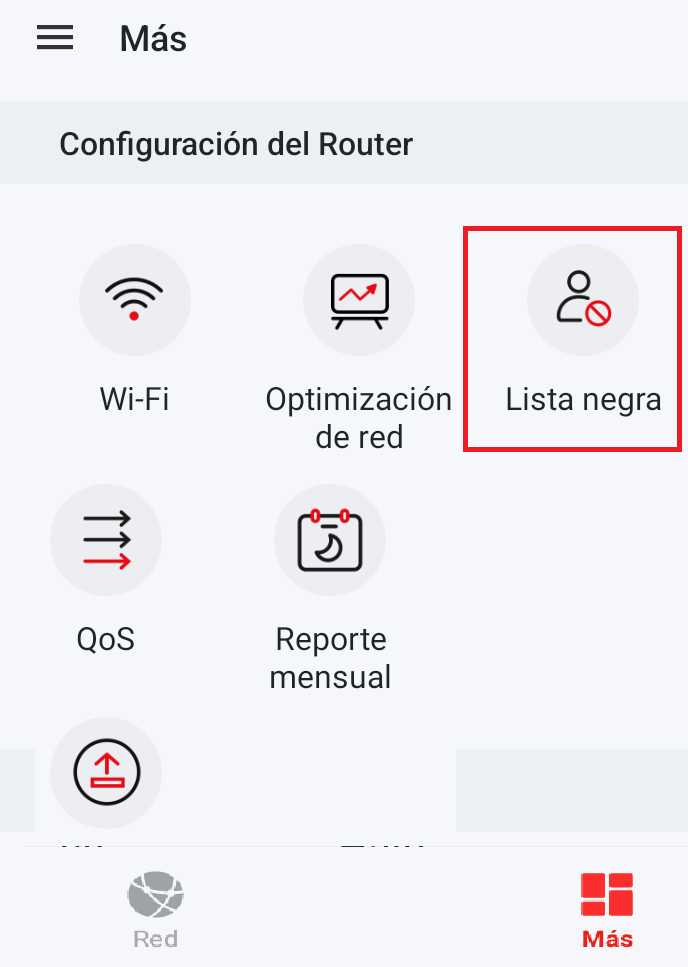Open the hamburger drawer menu
This screenshot has width=688, height=967.
point(55,38)
